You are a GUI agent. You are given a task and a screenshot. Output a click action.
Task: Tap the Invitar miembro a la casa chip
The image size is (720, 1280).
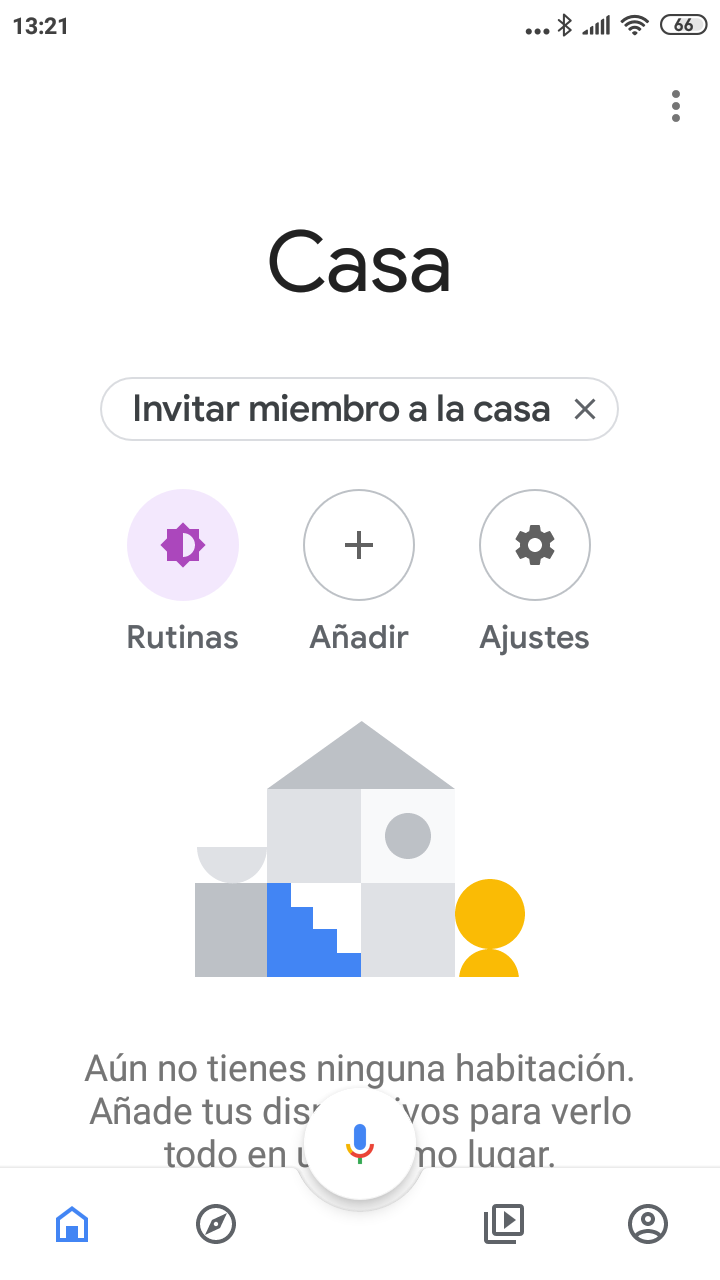(340, 409)
